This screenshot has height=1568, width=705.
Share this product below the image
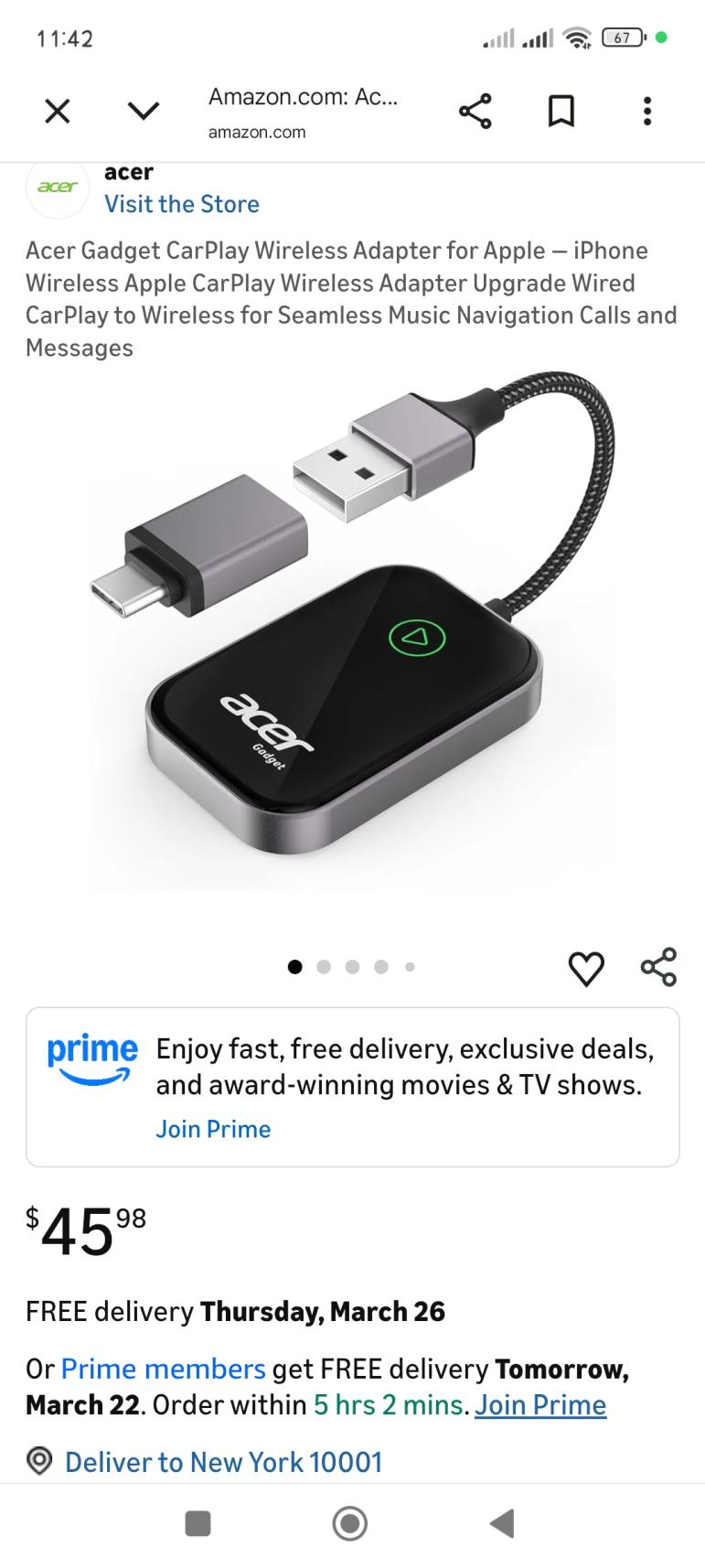(x=658, y=967)
